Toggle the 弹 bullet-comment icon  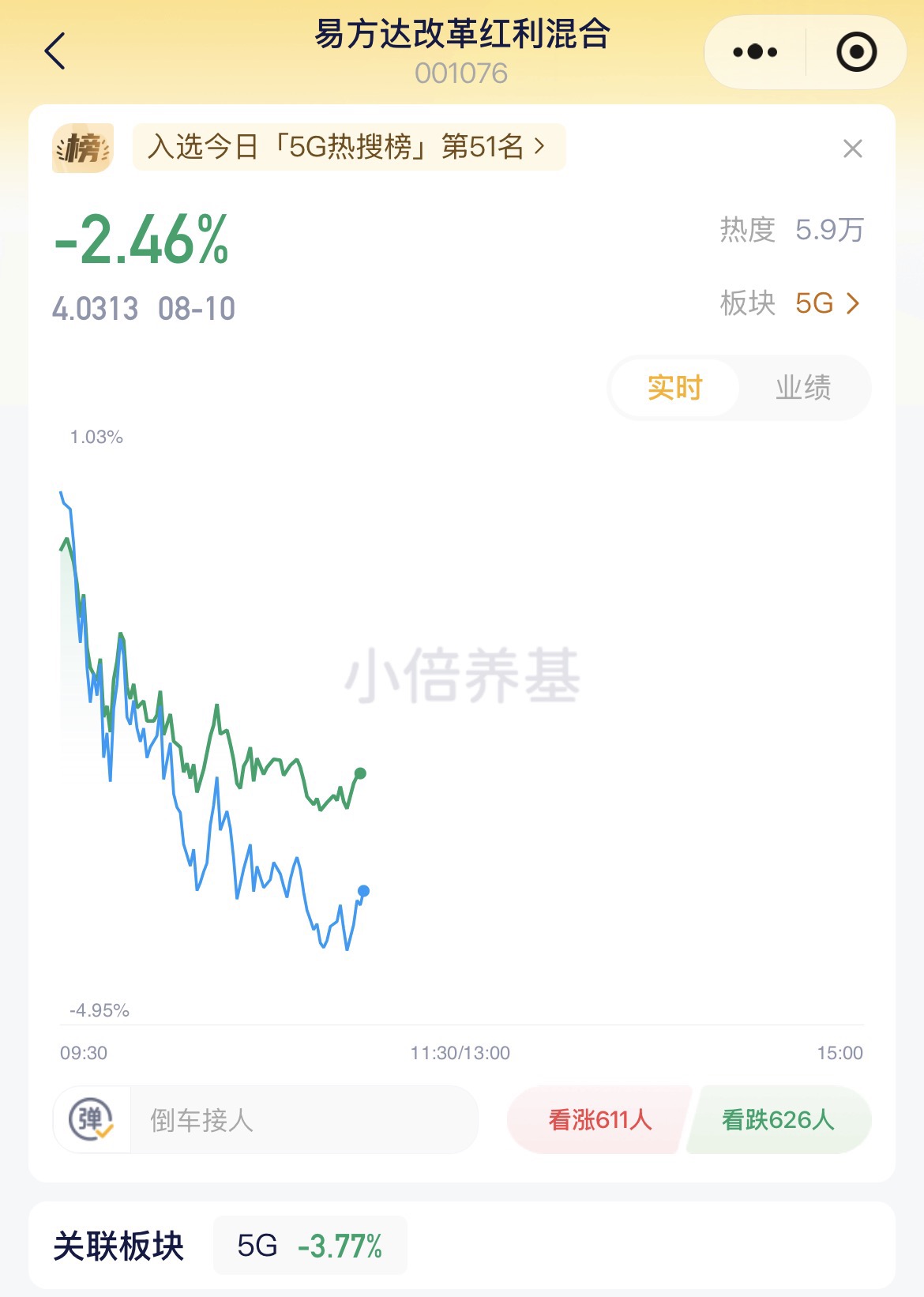pos(91,1120)
